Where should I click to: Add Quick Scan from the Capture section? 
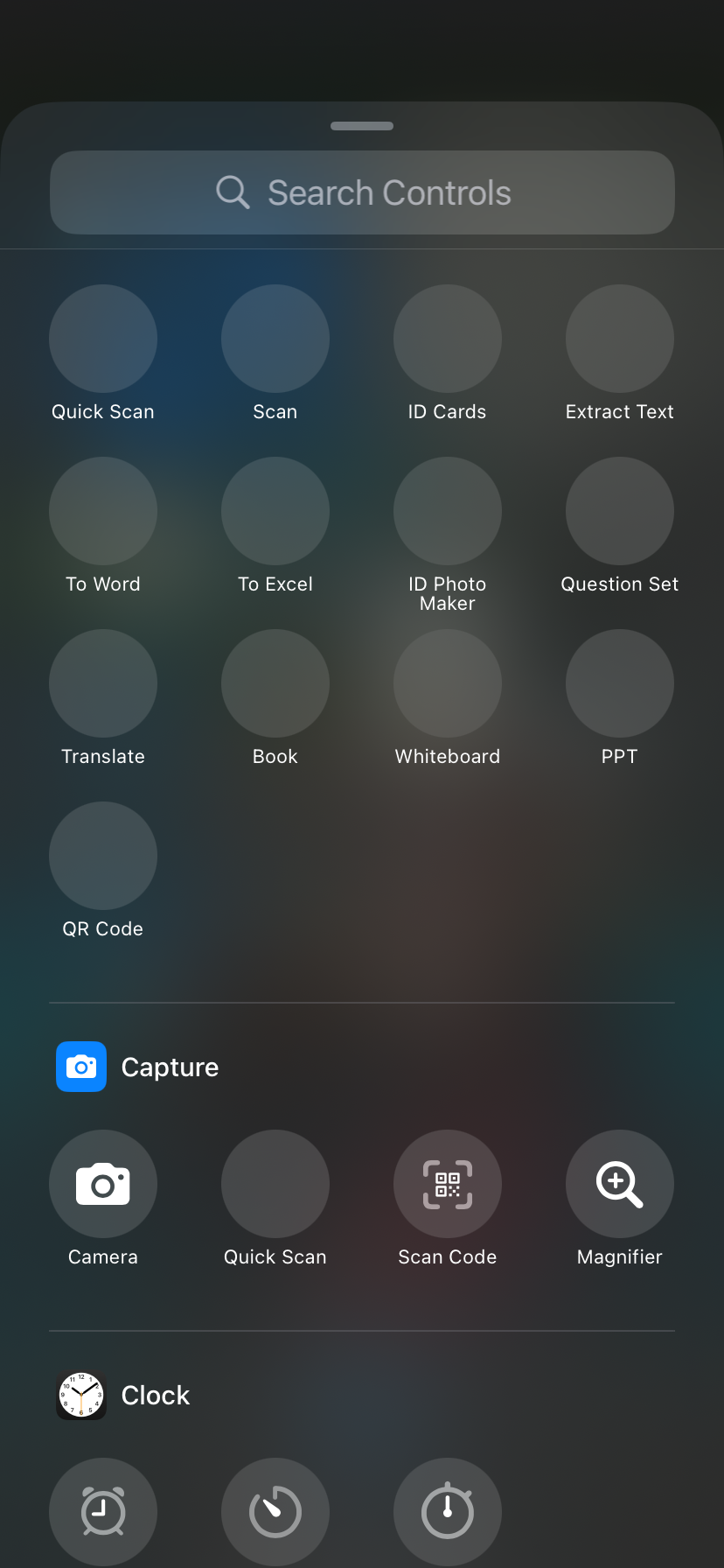(x=275, y=1184)
